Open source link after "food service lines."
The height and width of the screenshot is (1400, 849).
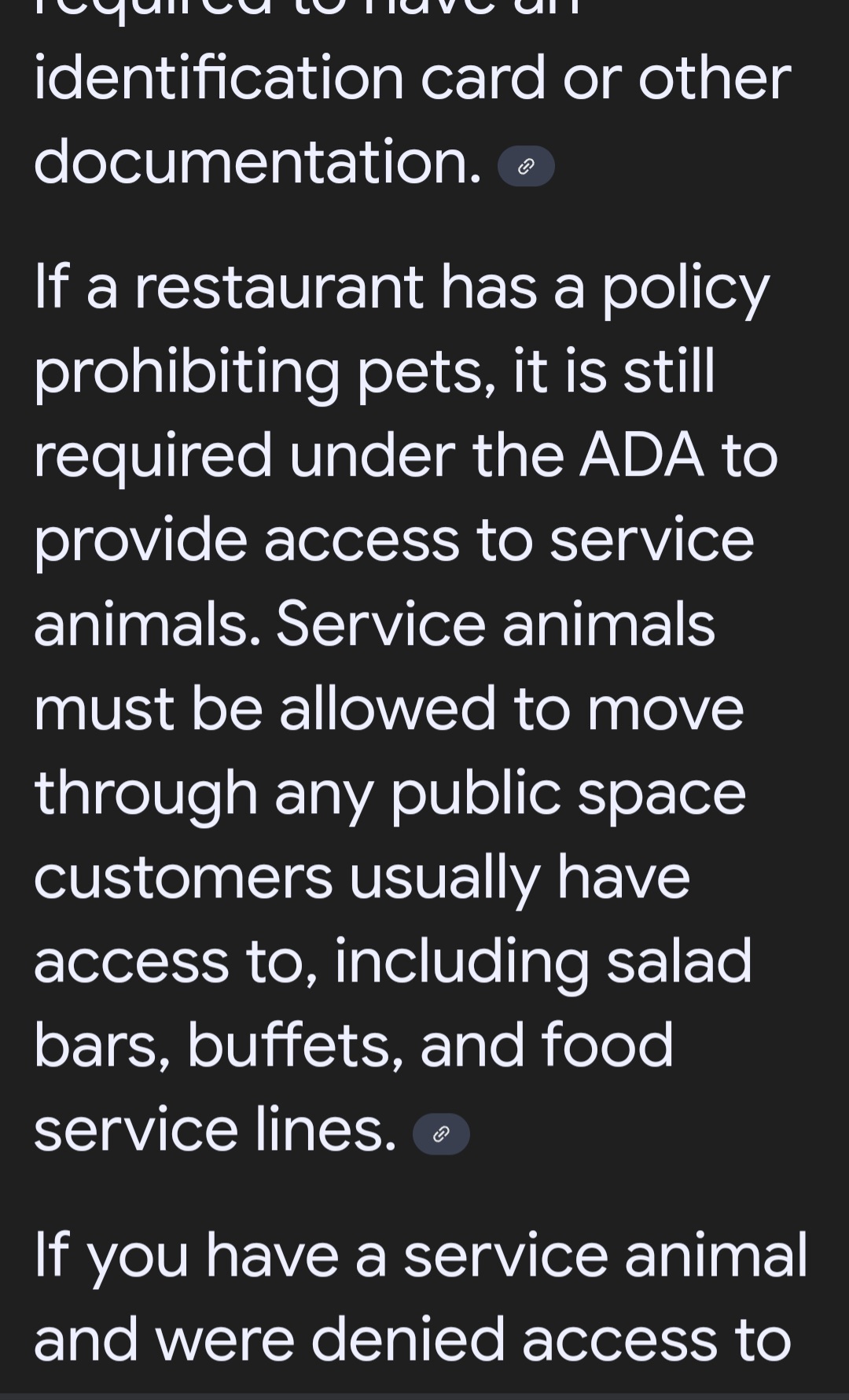[x=441, y=1133]
